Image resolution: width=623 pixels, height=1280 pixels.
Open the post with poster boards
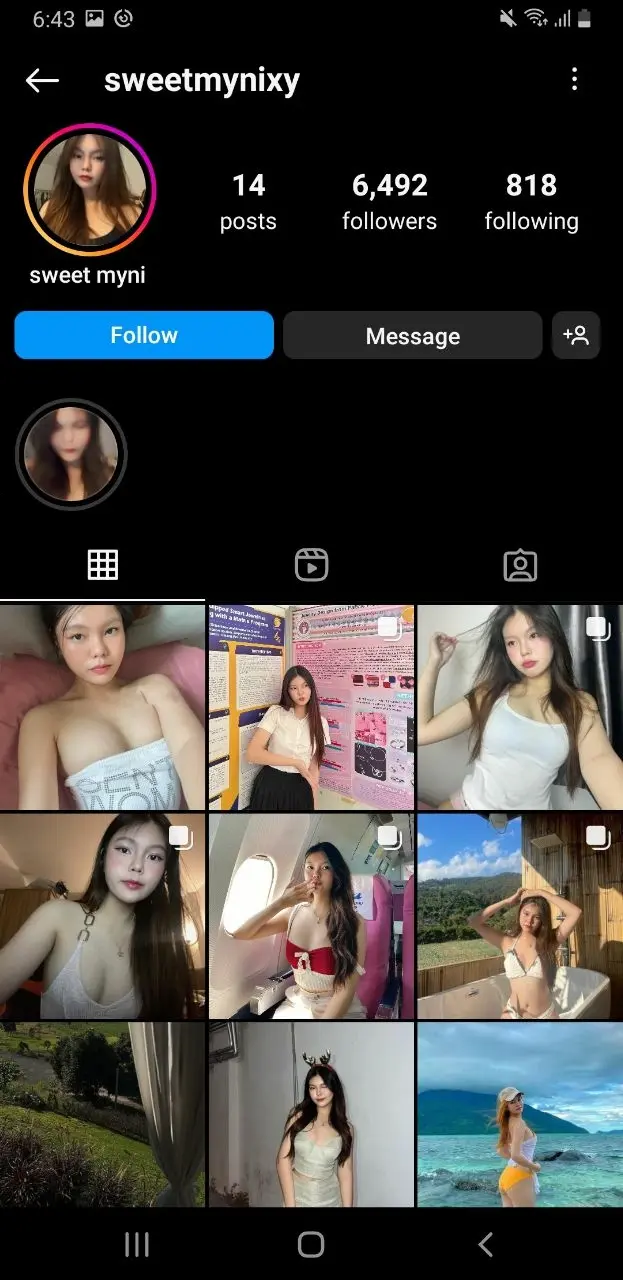(311, 707)
